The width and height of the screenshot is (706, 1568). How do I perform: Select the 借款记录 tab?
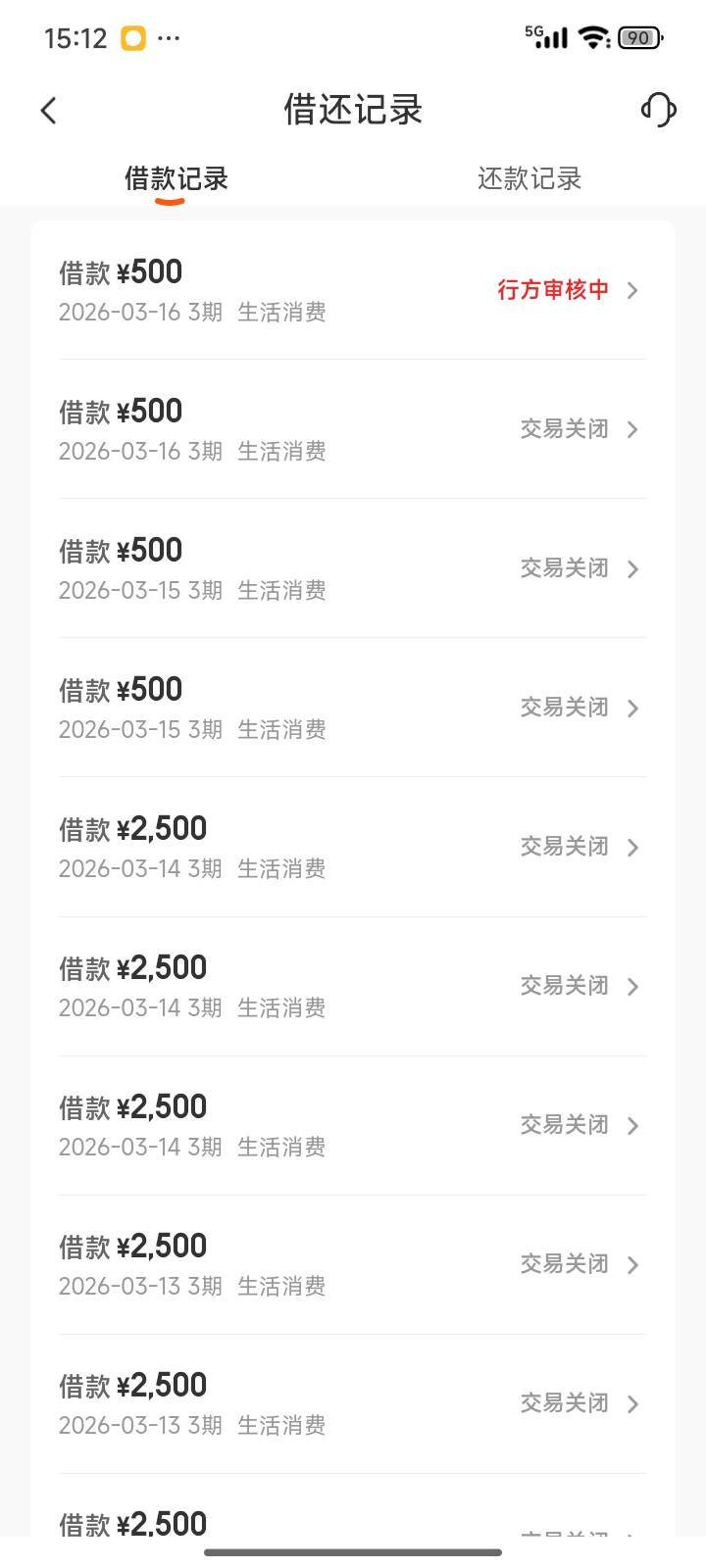click(x=176, y=178)
